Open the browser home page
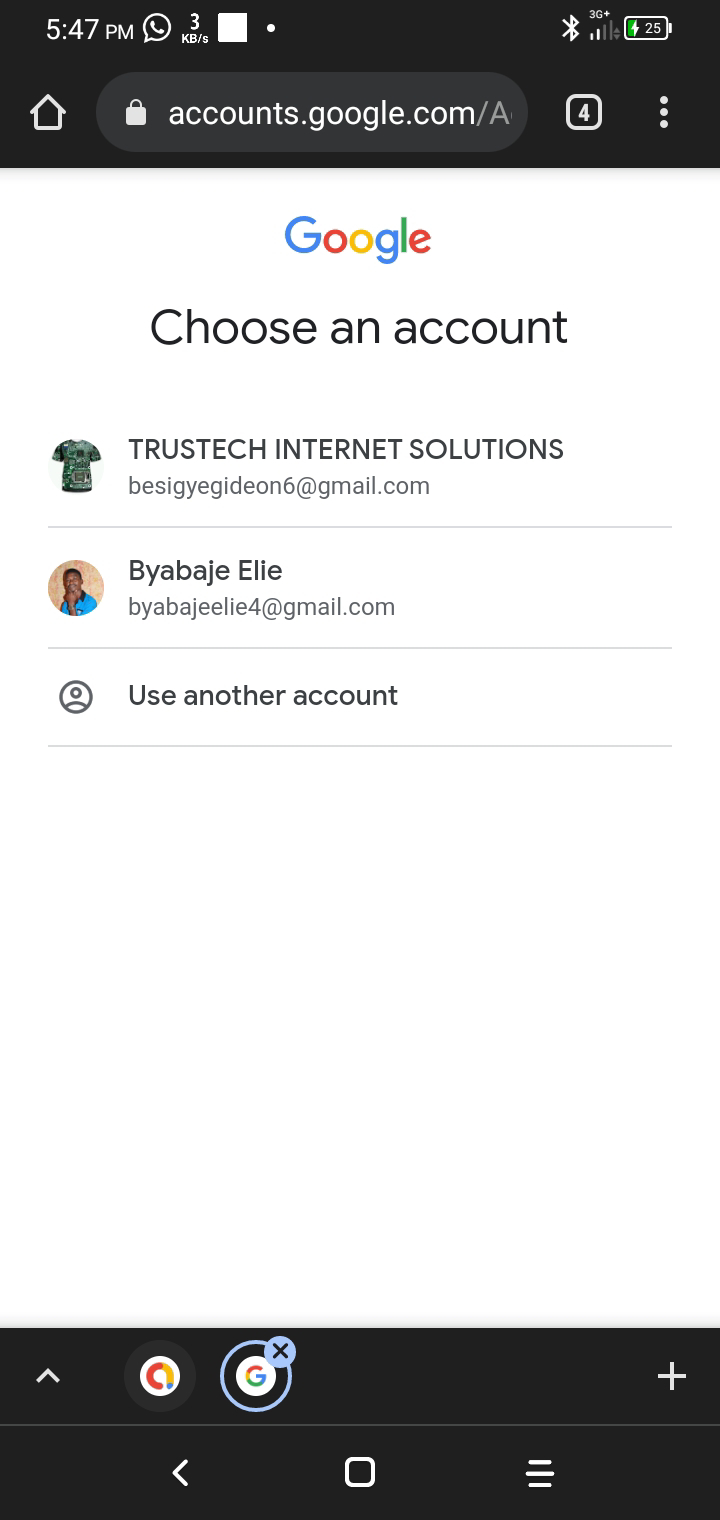This screenshot has width=720, height=1520. [48, 113]
